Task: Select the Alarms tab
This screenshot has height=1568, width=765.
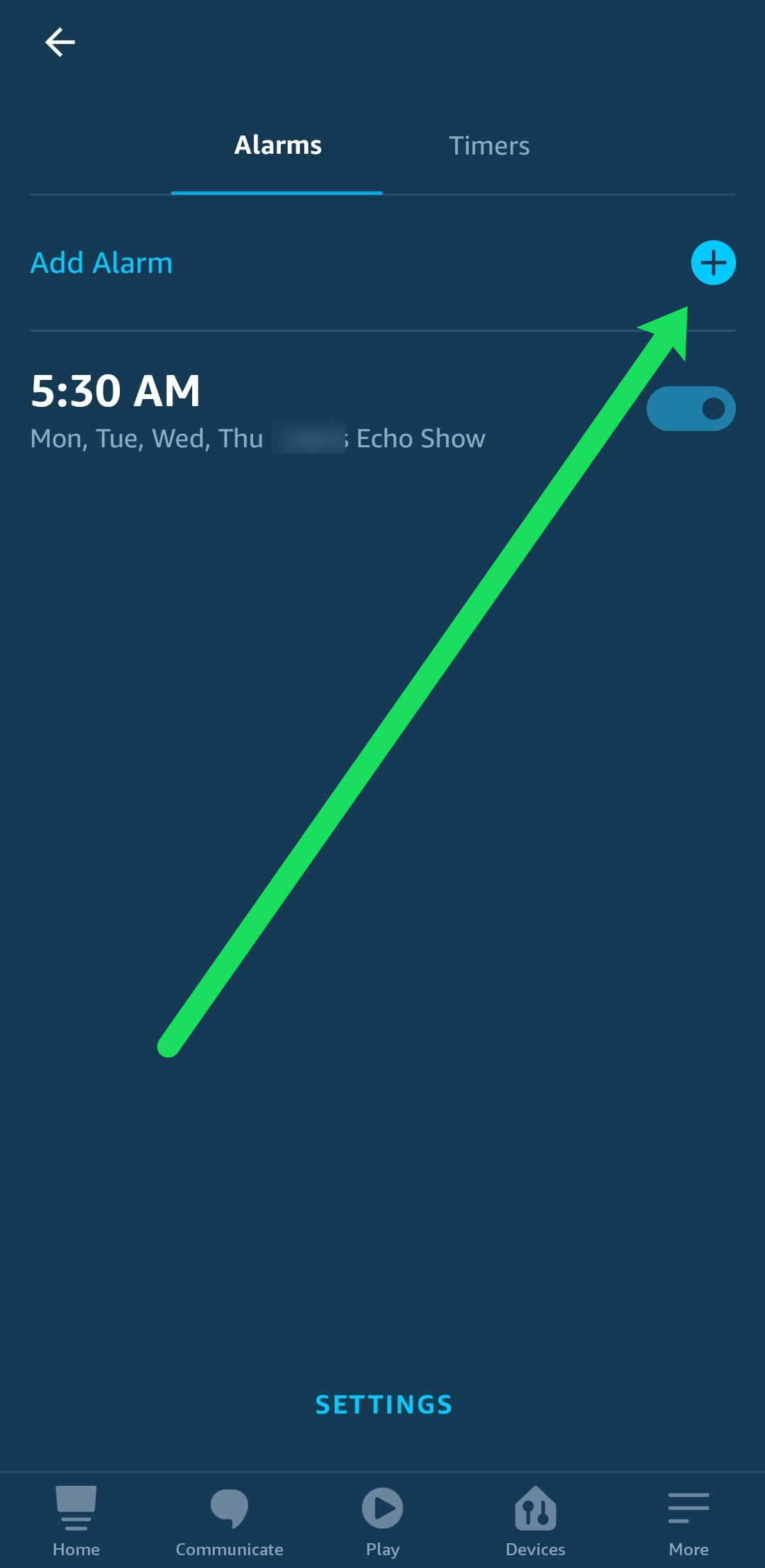Action: tap(277, 145)
